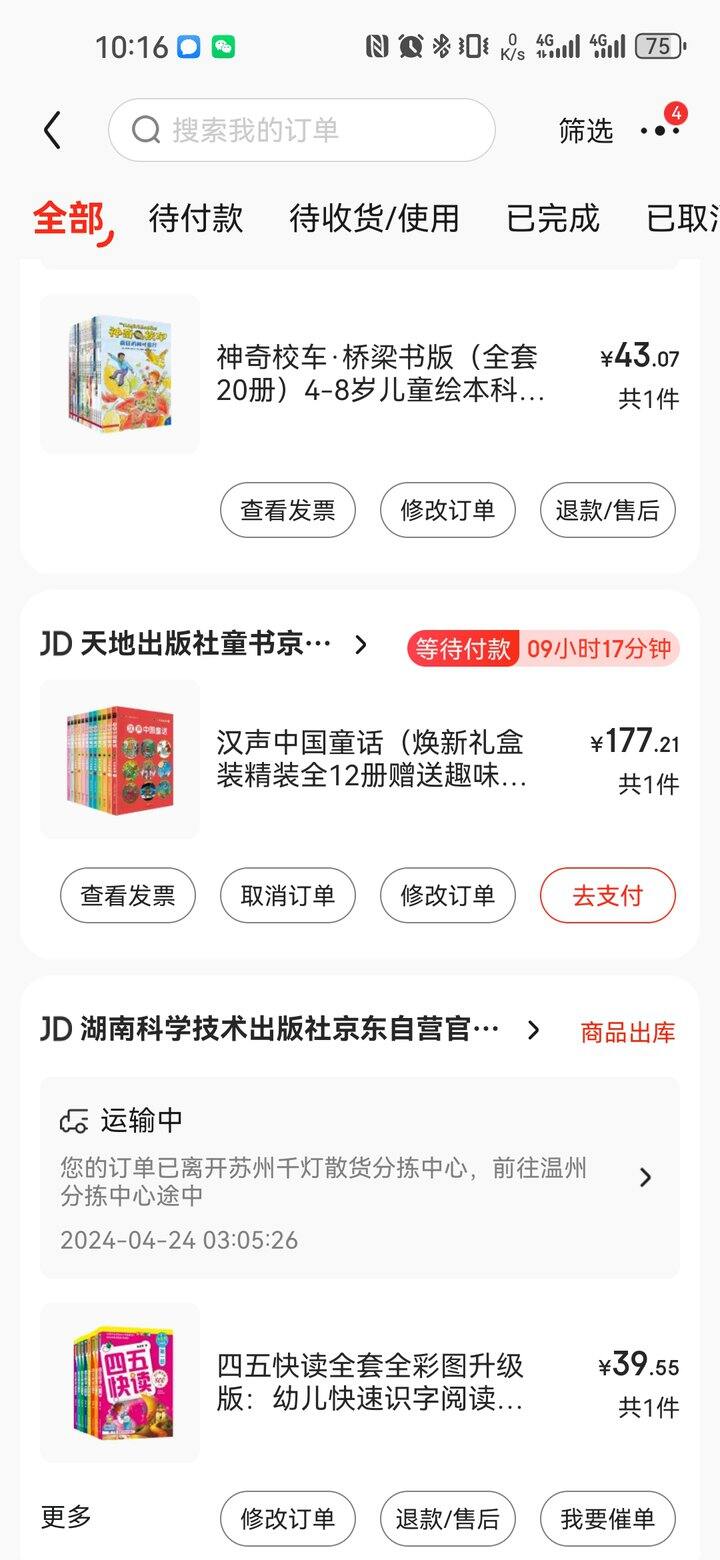The width and height of the screenshot is (720, 1560).
Task: Tap 我要催单 to urge shipment
Action: click(608, 1518)
